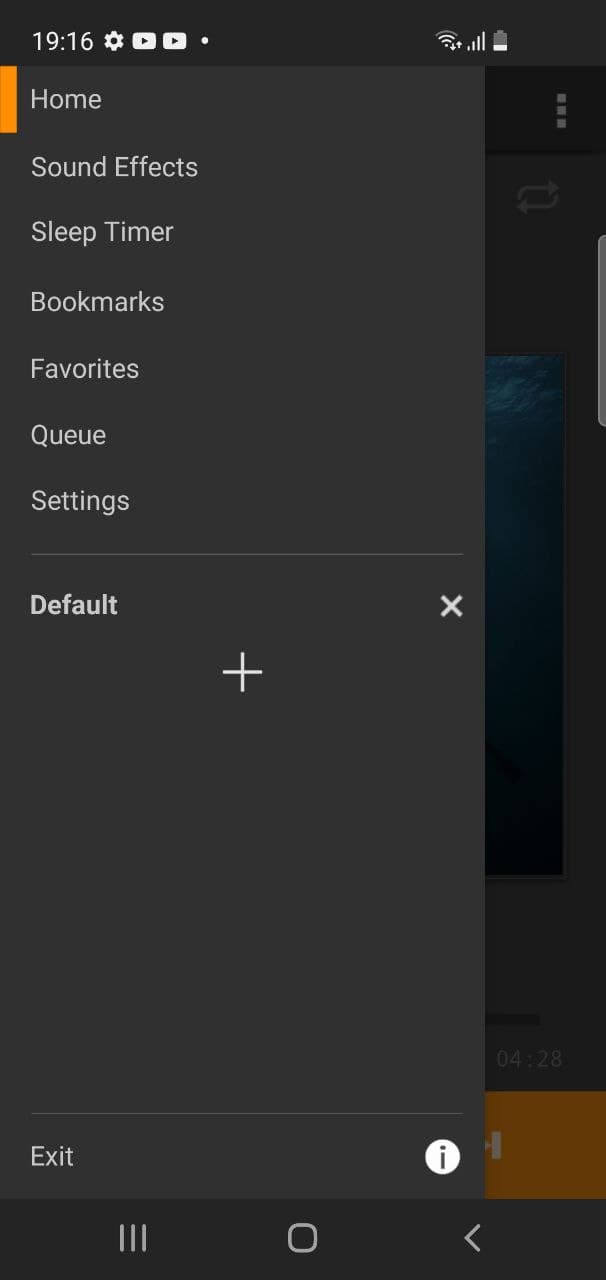The width and height of the screenshot is (606, 1280).
Task: Add a new playlist with the plus icon
Action: (242, 673)
